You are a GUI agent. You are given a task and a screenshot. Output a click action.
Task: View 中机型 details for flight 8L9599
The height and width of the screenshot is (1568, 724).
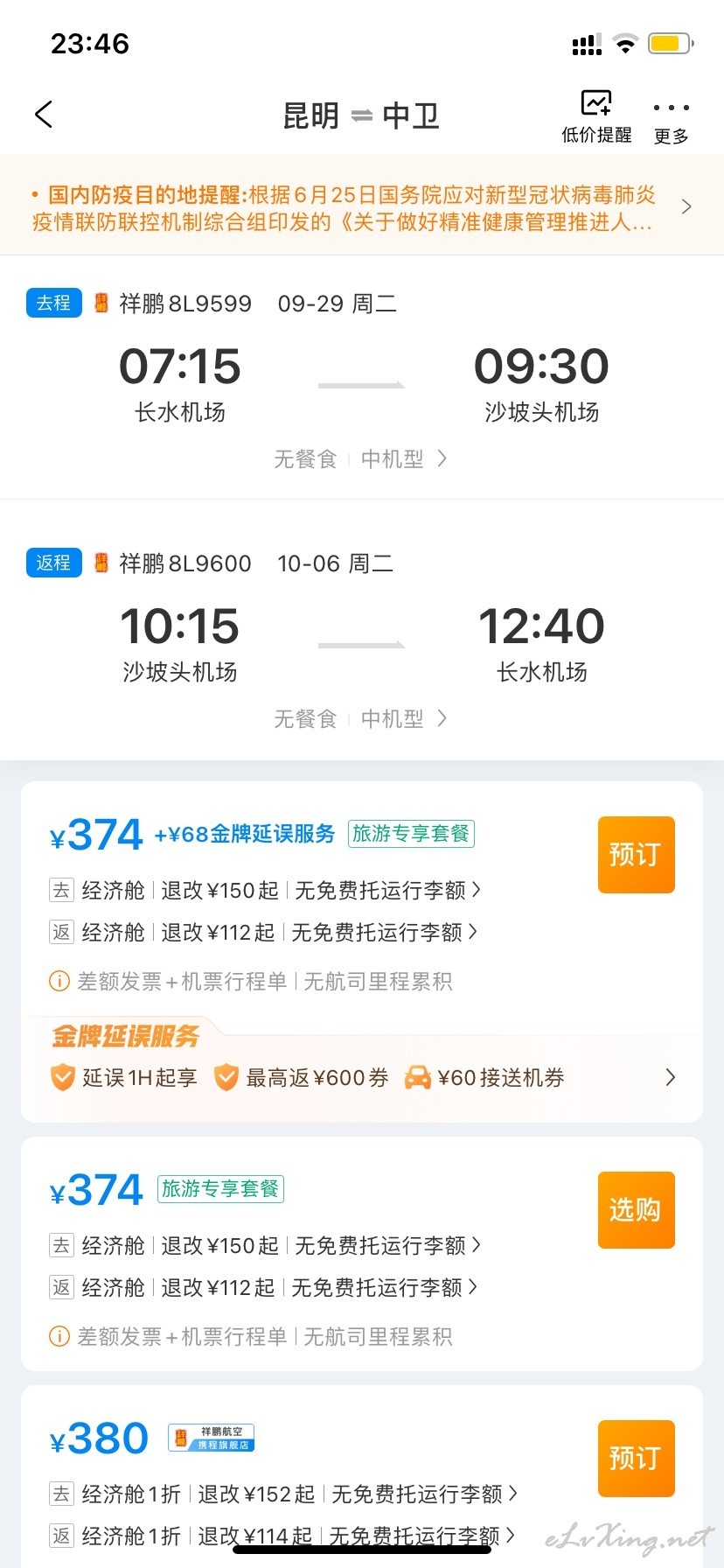click(404, 458)
